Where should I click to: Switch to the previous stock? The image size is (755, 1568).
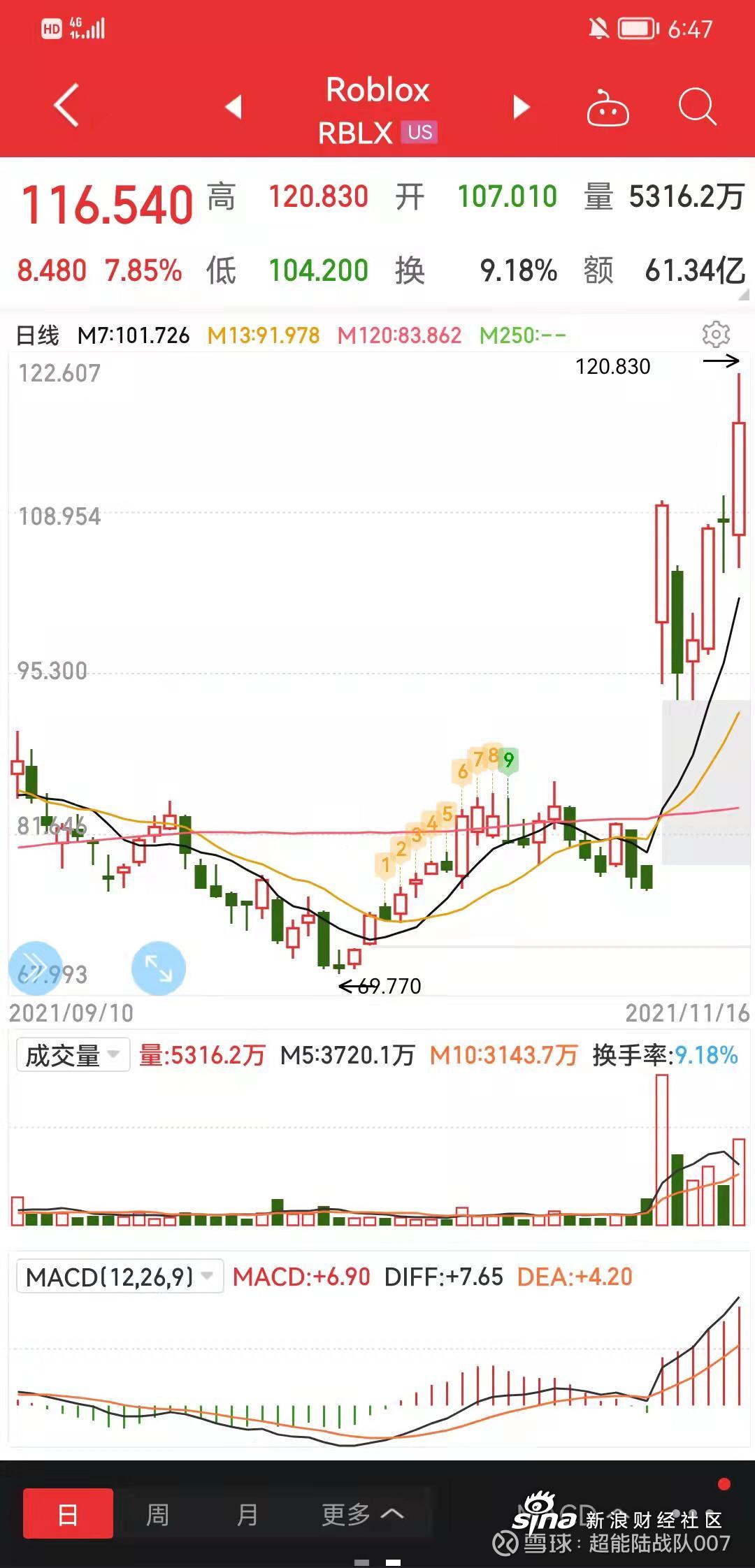click(233, 107)
